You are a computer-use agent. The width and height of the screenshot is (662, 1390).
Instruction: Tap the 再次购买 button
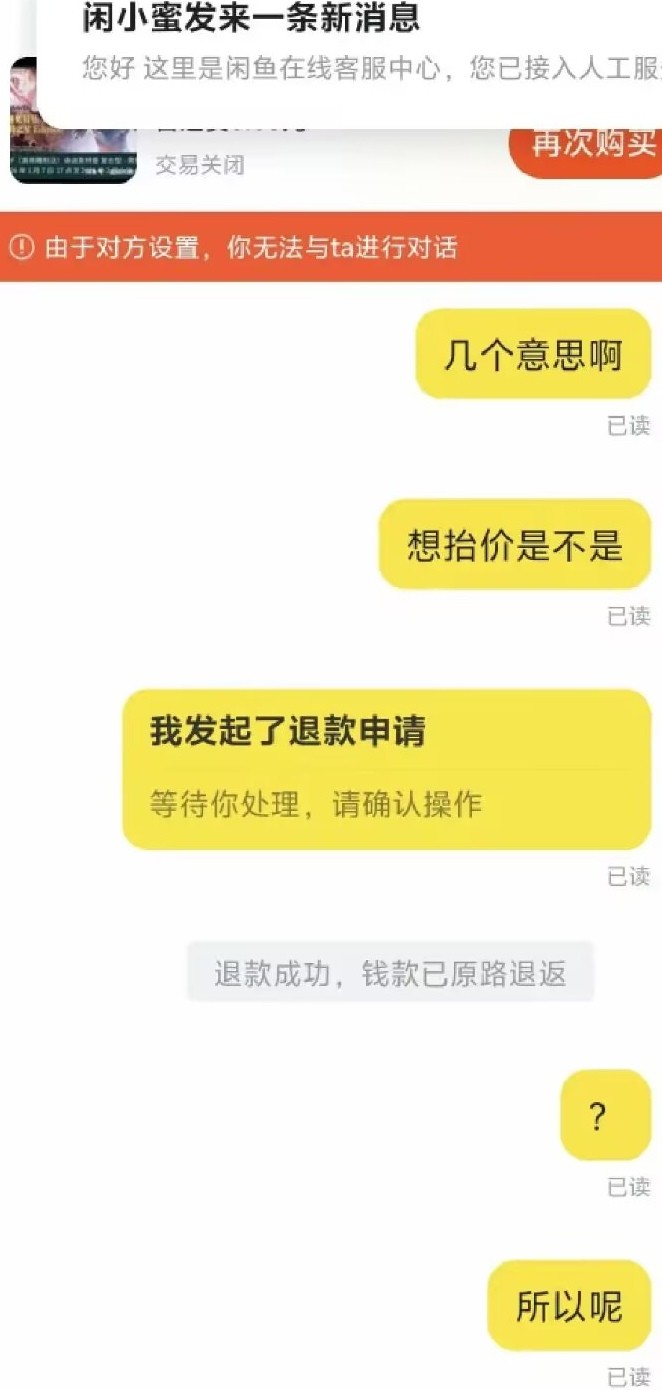tap(590, 150)
